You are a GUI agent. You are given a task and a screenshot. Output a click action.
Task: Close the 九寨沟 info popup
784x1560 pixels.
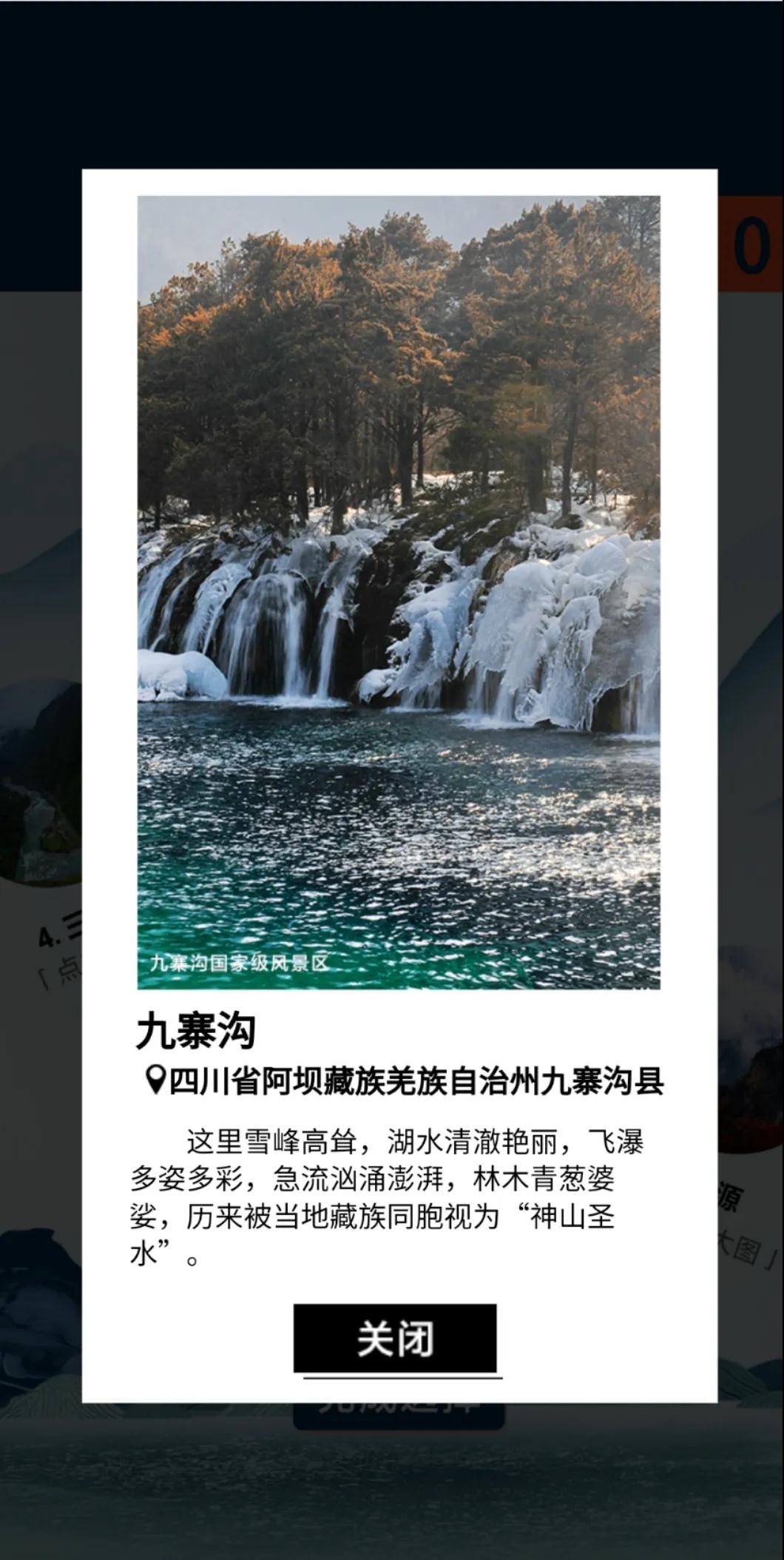tap(395, 1339)
